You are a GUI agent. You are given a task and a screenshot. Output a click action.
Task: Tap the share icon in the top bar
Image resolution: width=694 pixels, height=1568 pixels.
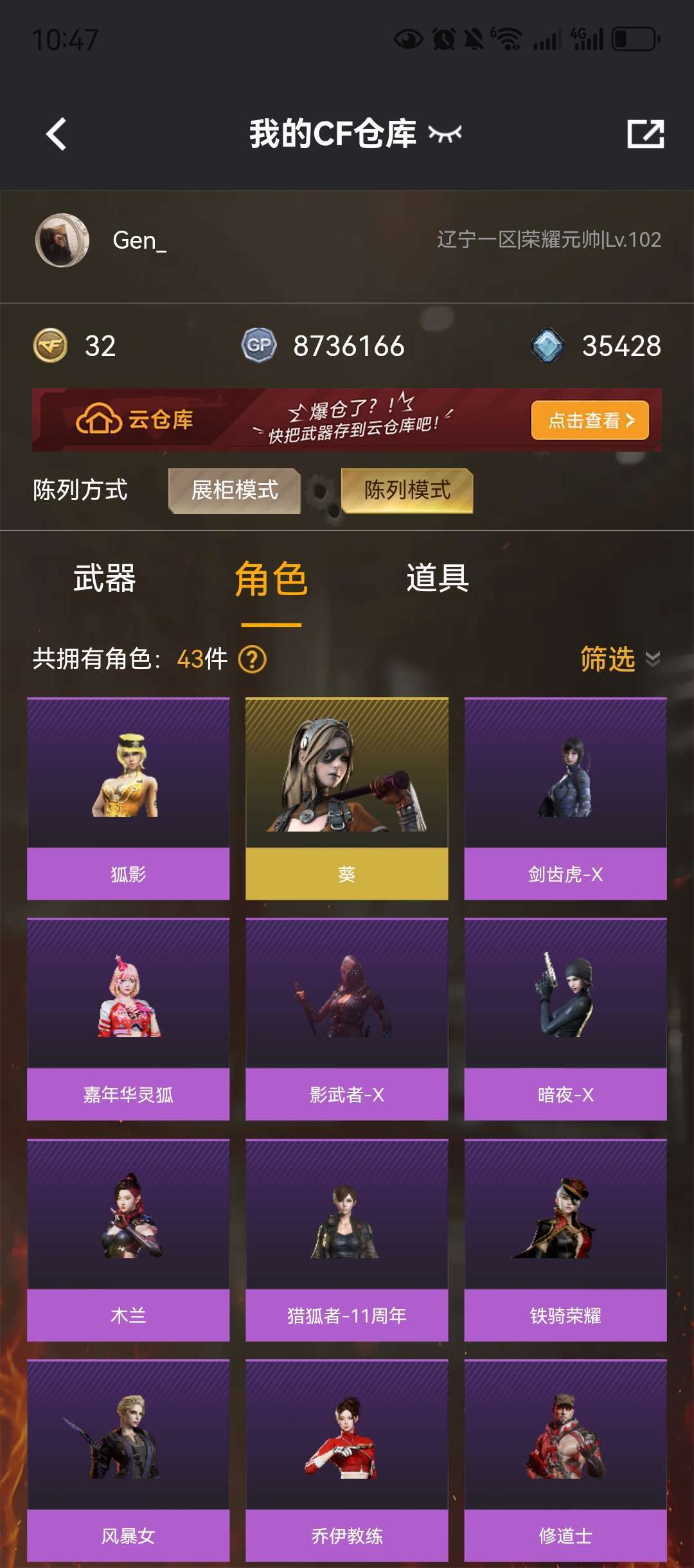click(x=645, y=134)
